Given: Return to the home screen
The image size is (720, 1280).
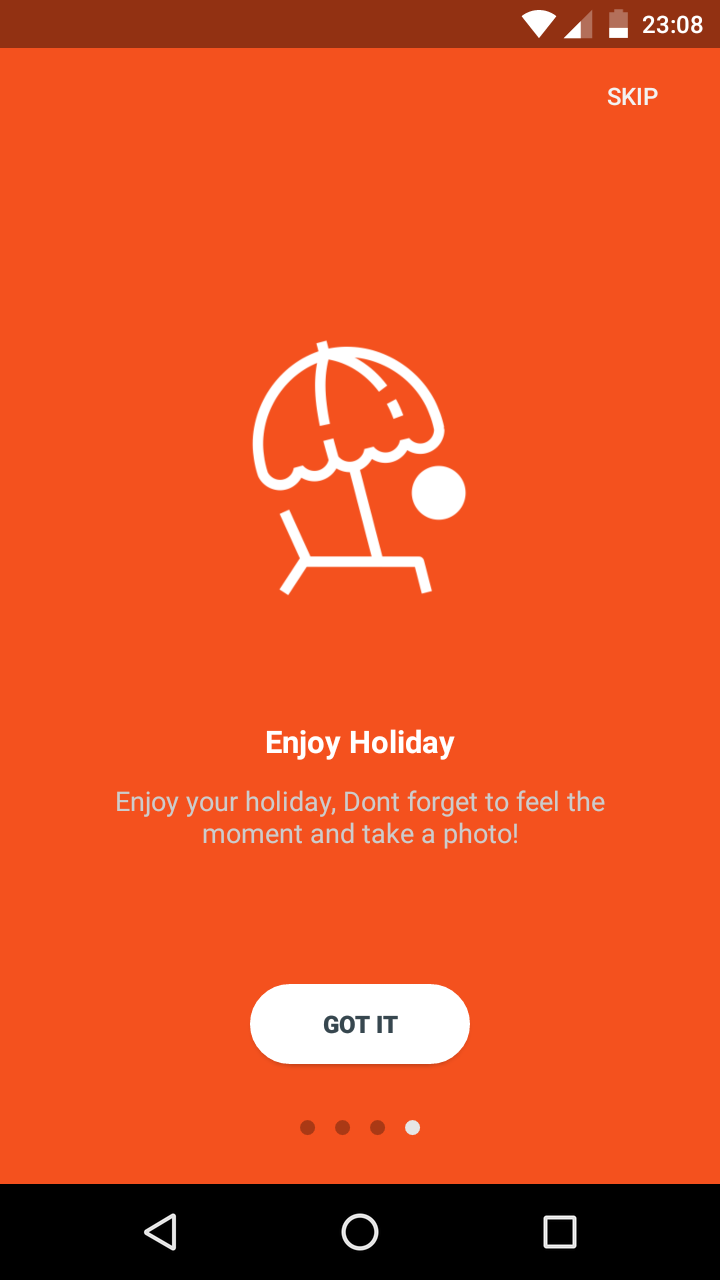Looking at the screenshot, I should [360, 1232].
